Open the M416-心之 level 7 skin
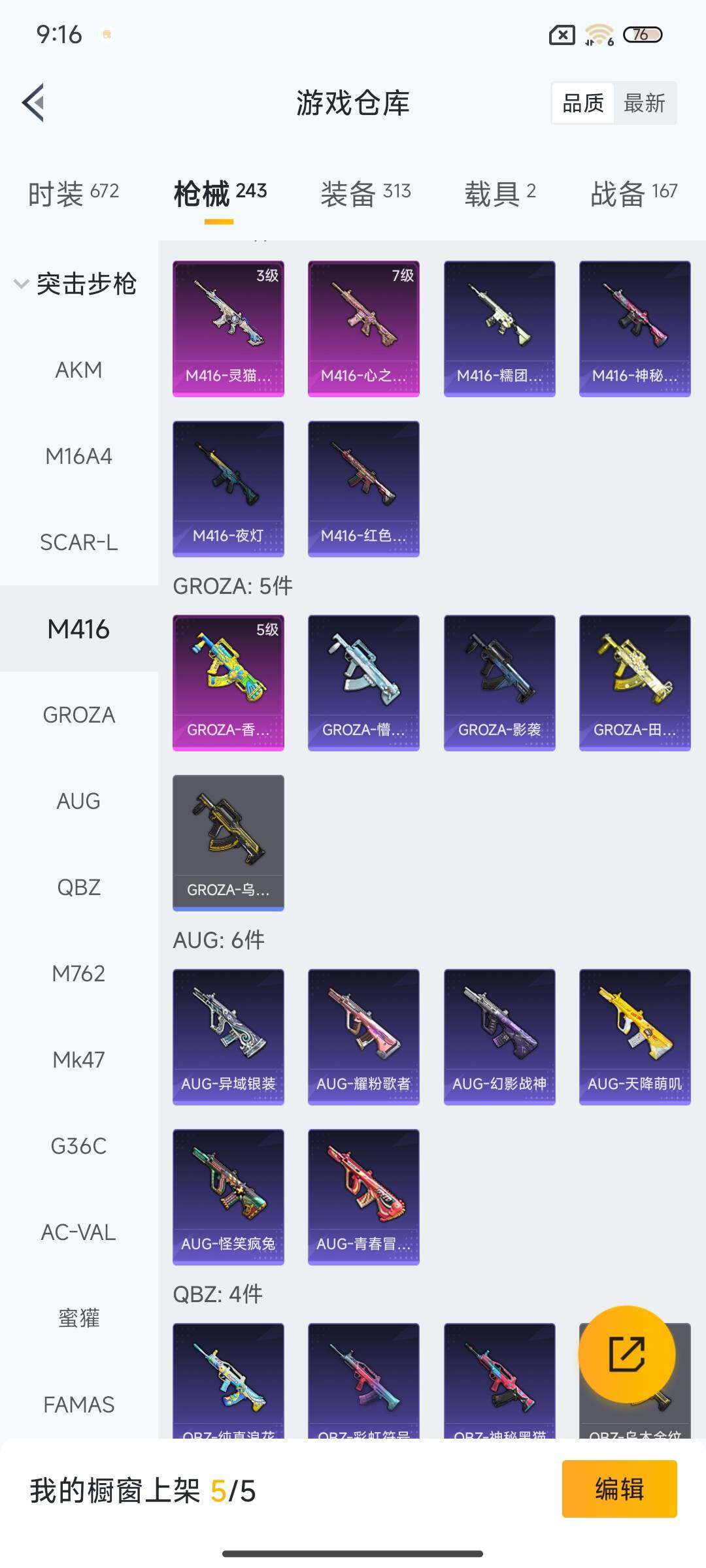 (x=363, y=329)
